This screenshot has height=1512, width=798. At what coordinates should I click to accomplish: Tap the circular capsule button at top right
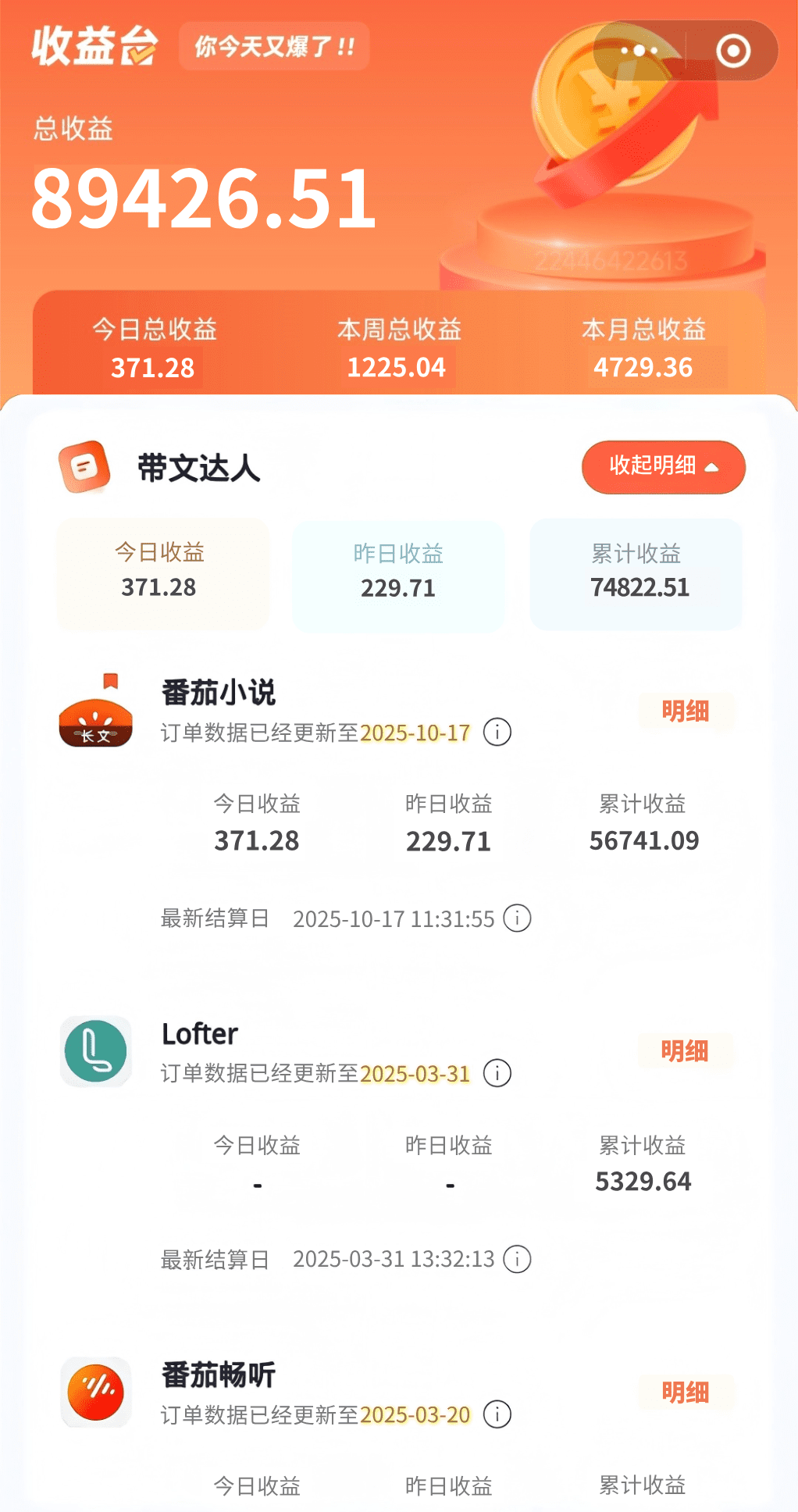tap(732, 49)
